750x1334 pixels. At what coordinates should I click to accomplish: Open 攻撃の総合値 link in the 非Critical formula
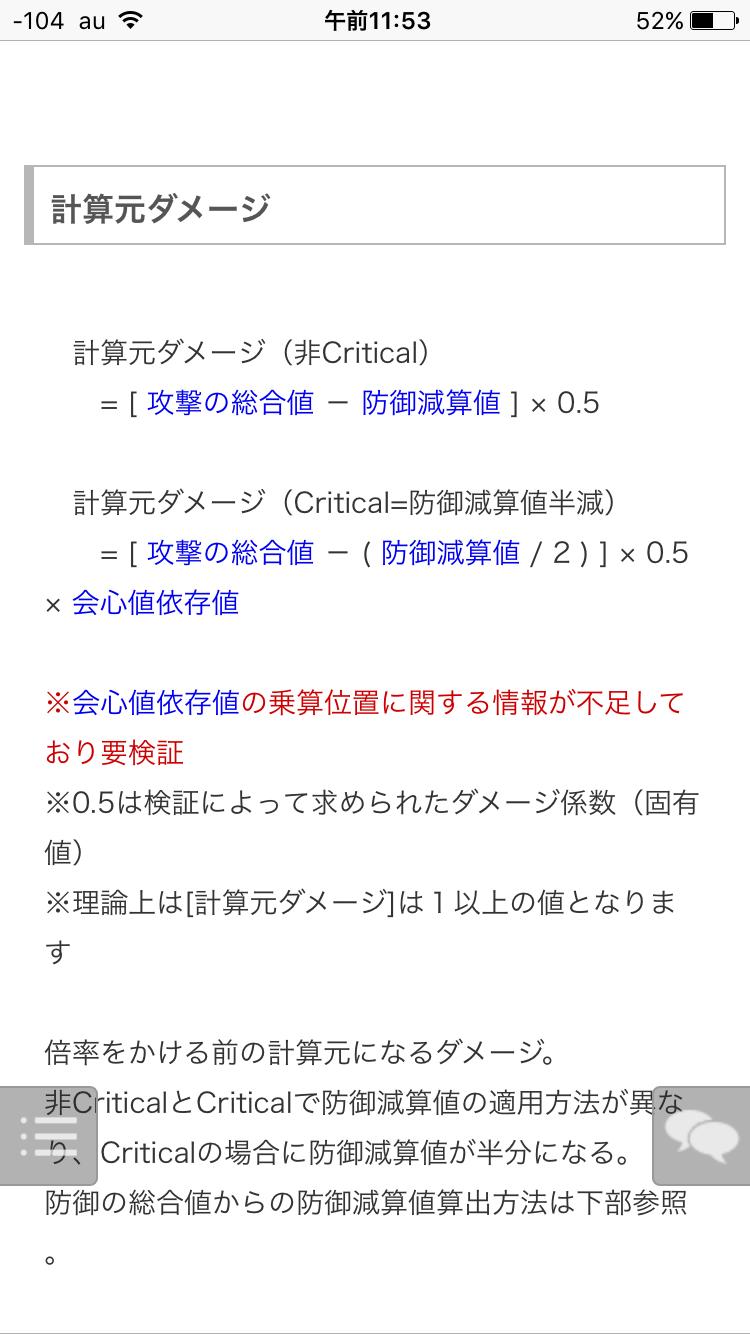coord(230,403)
